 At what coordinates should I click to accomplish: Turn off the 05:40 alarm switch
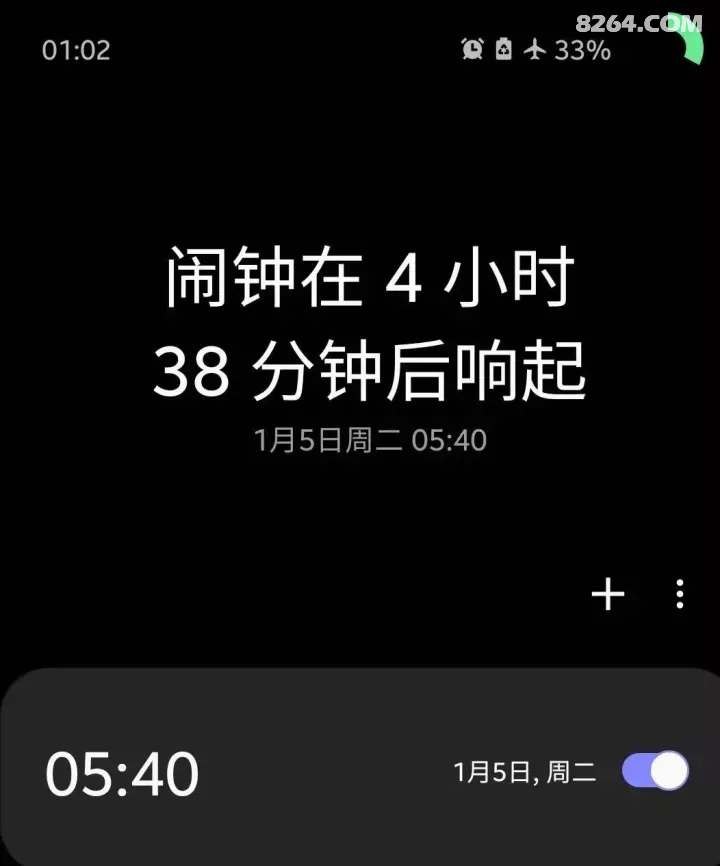click(655, 771)
